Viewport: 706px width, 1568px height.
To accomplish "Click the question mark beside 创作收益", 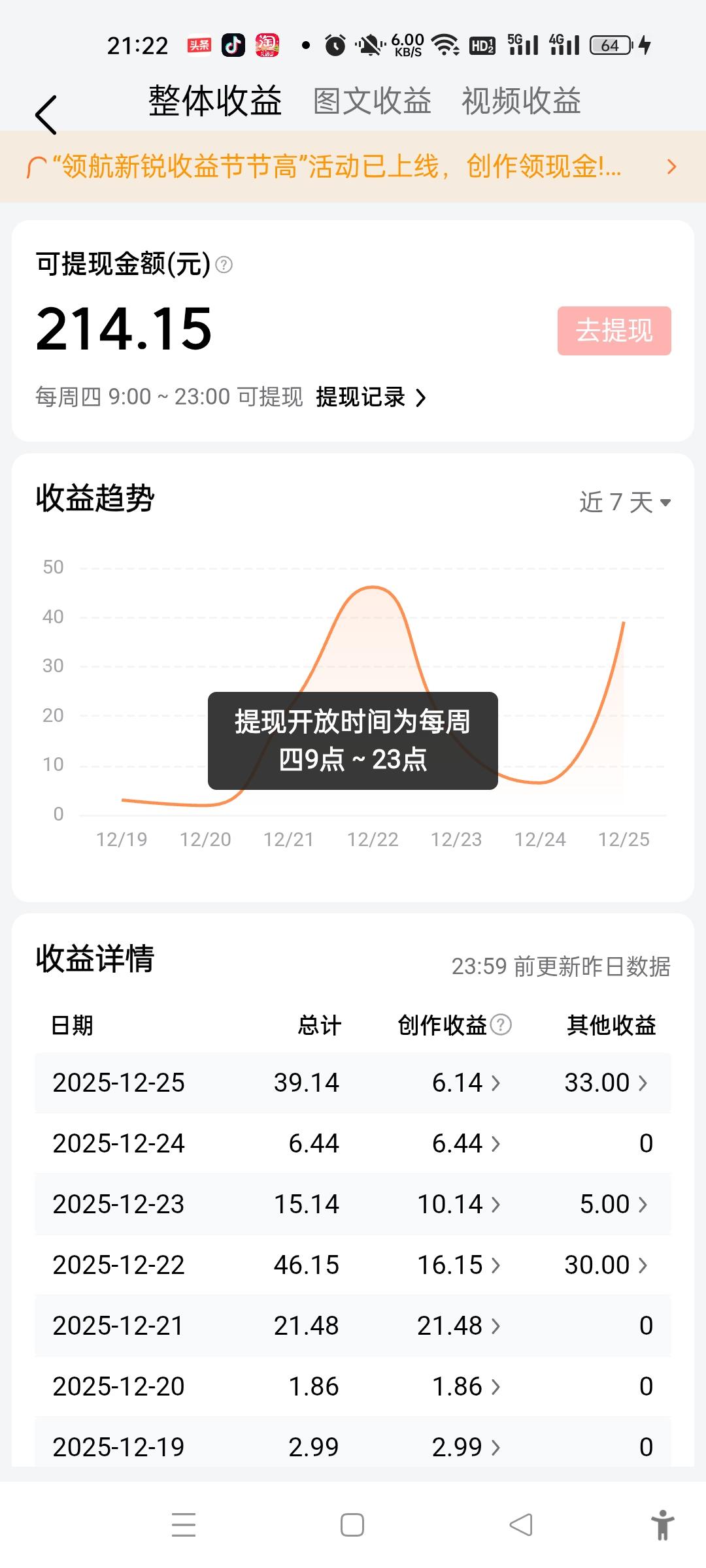I will [501, 1026].
